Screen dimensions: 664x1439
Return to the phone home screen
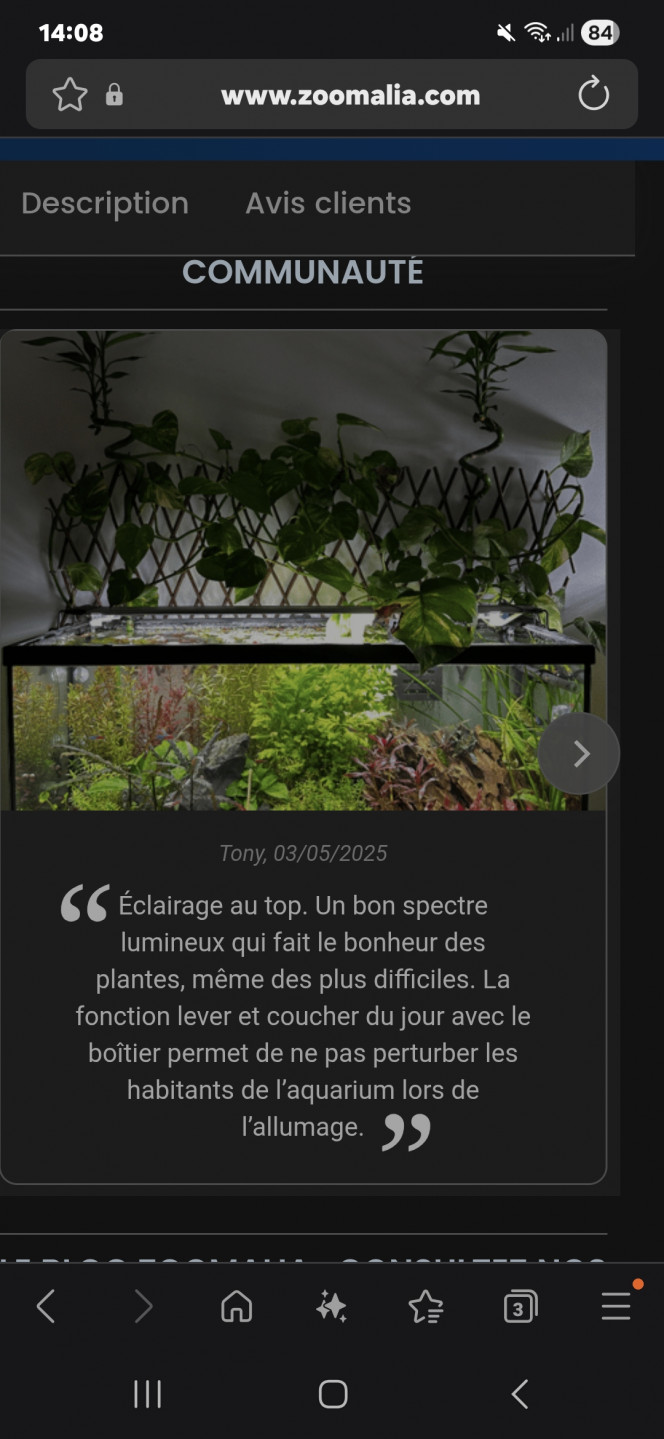(332, 1394)
